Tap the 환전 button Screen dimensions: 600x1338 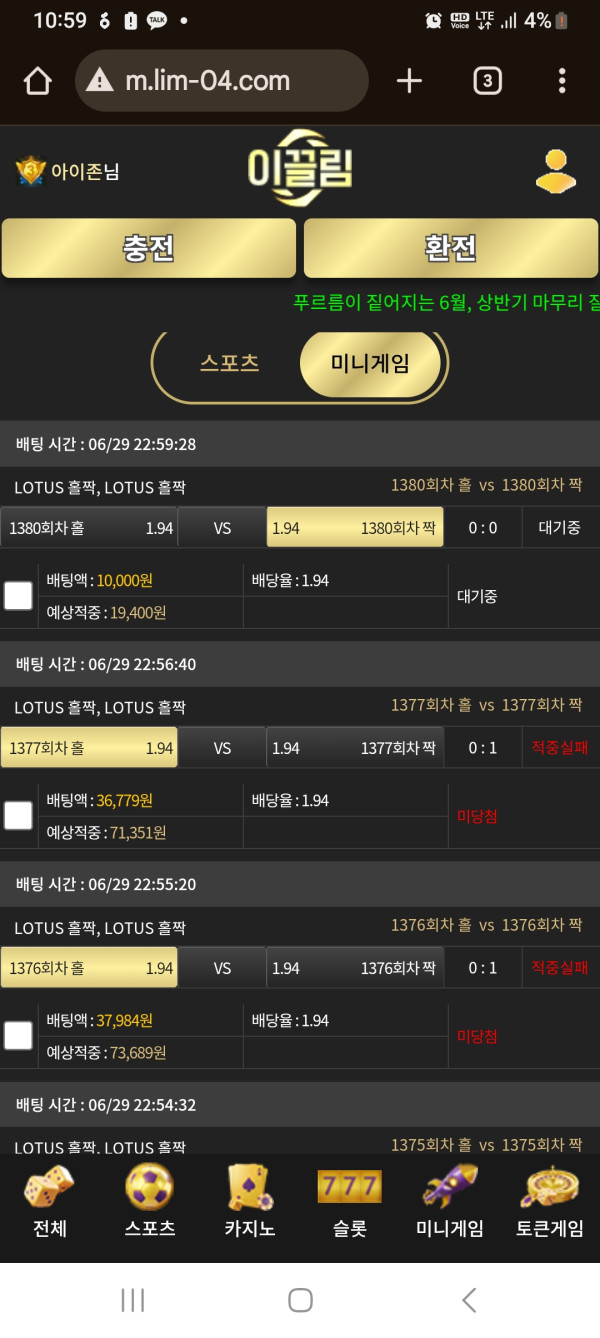pyautogui.click(x=451, y=248)
